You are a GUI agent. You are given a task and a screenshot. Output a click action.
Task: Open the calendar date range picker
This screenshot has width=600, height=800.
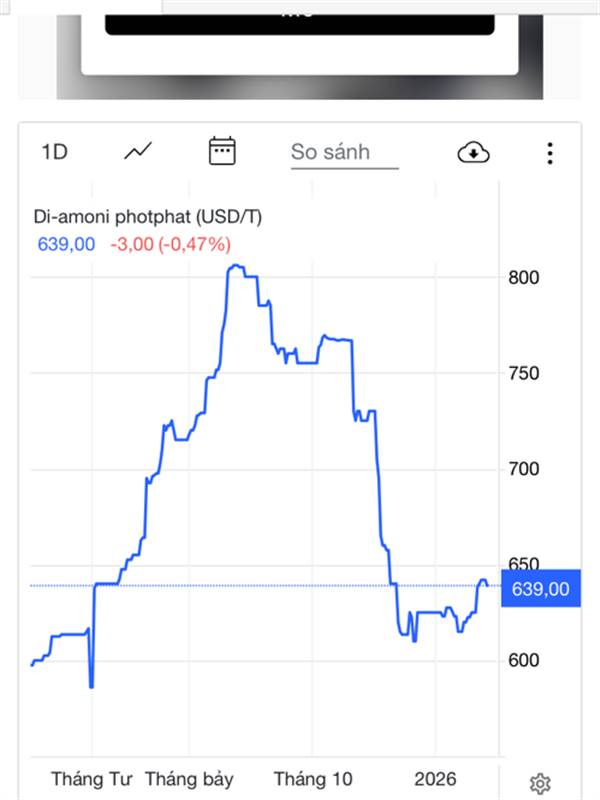point(221,152)
